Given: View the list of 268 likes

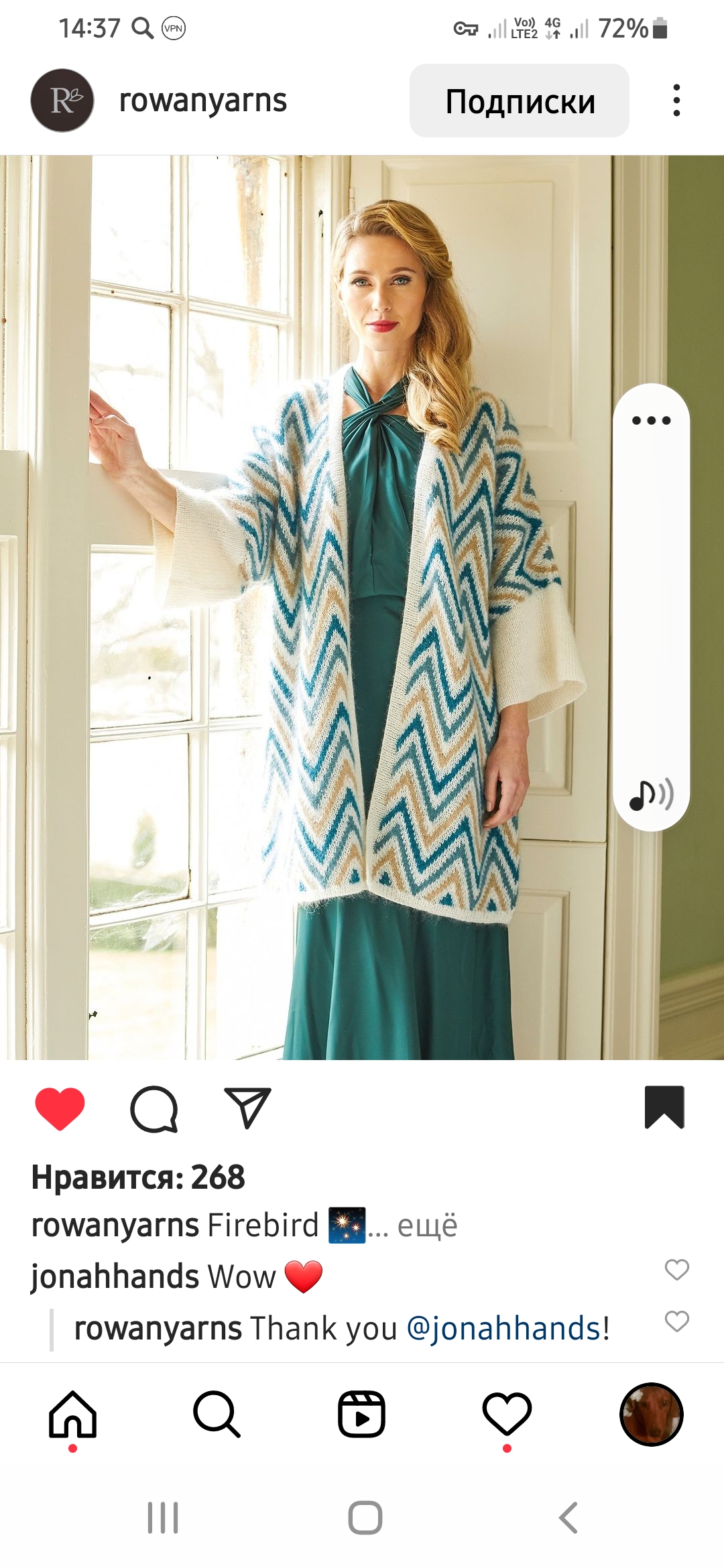Looking at the screenshot, I should 138,1177.
